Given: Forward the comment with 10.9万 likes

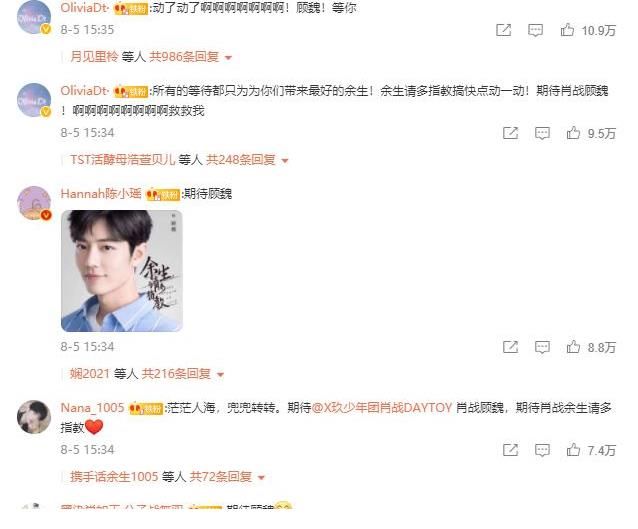Looking at the screenshot, I should coord(505,31).
